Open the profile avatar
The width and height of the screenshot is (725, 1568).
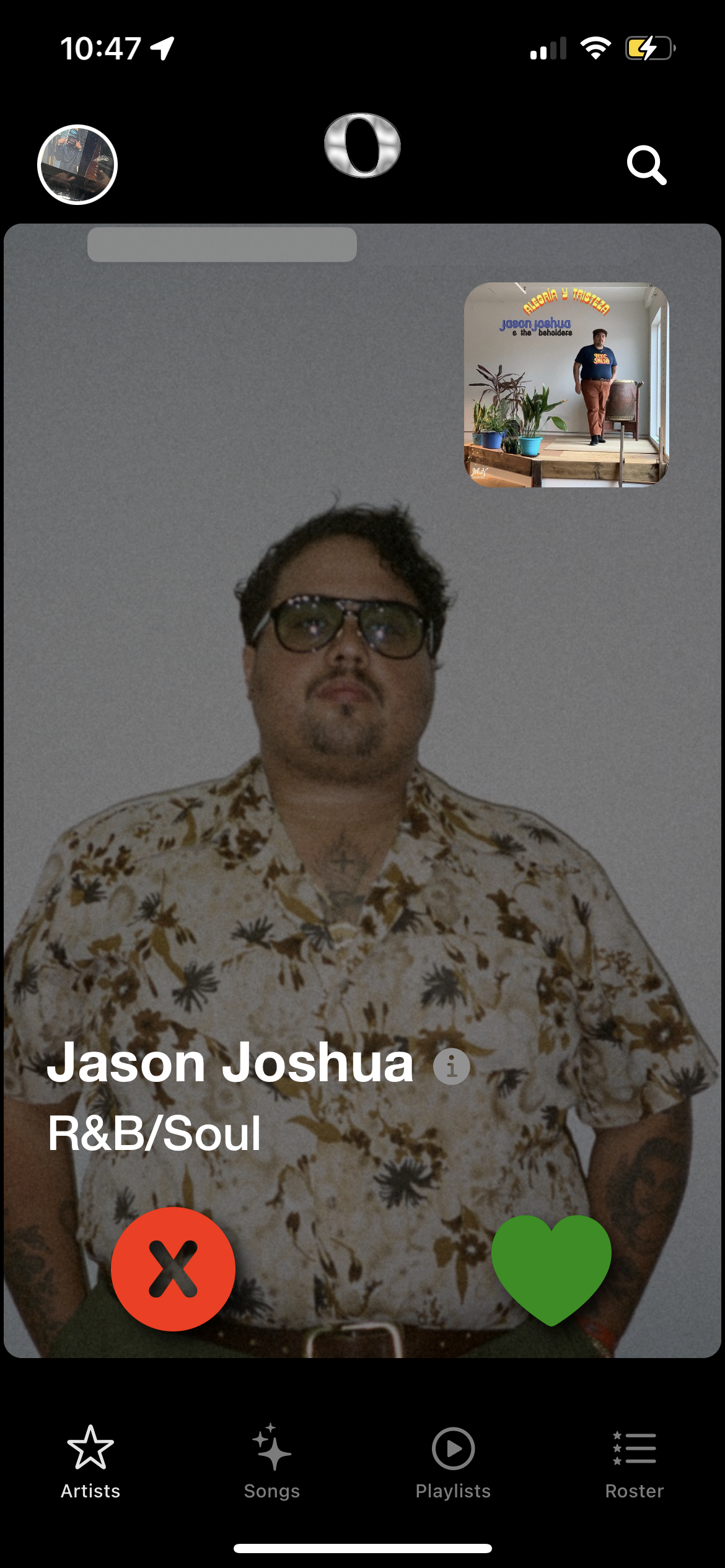[x=77, y=165]
